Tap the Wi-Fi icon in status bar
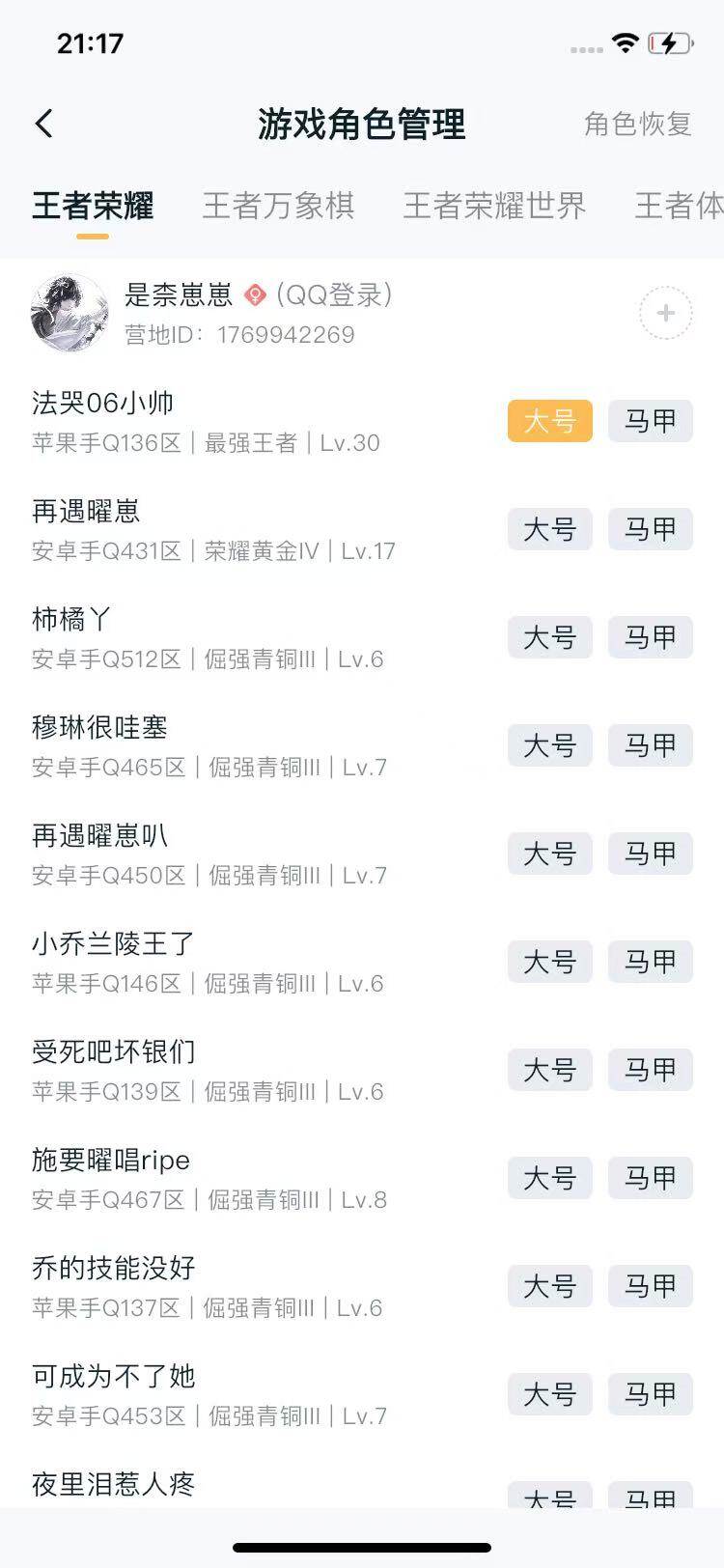Screen dimensions: 724x1568 (624, 42)
